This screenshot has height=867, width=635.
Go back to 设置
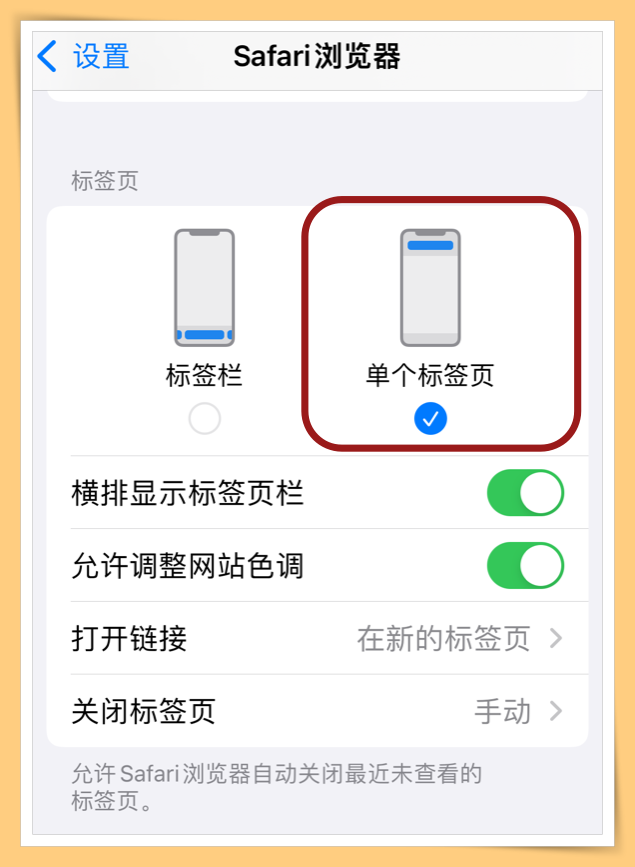(84, 57)
